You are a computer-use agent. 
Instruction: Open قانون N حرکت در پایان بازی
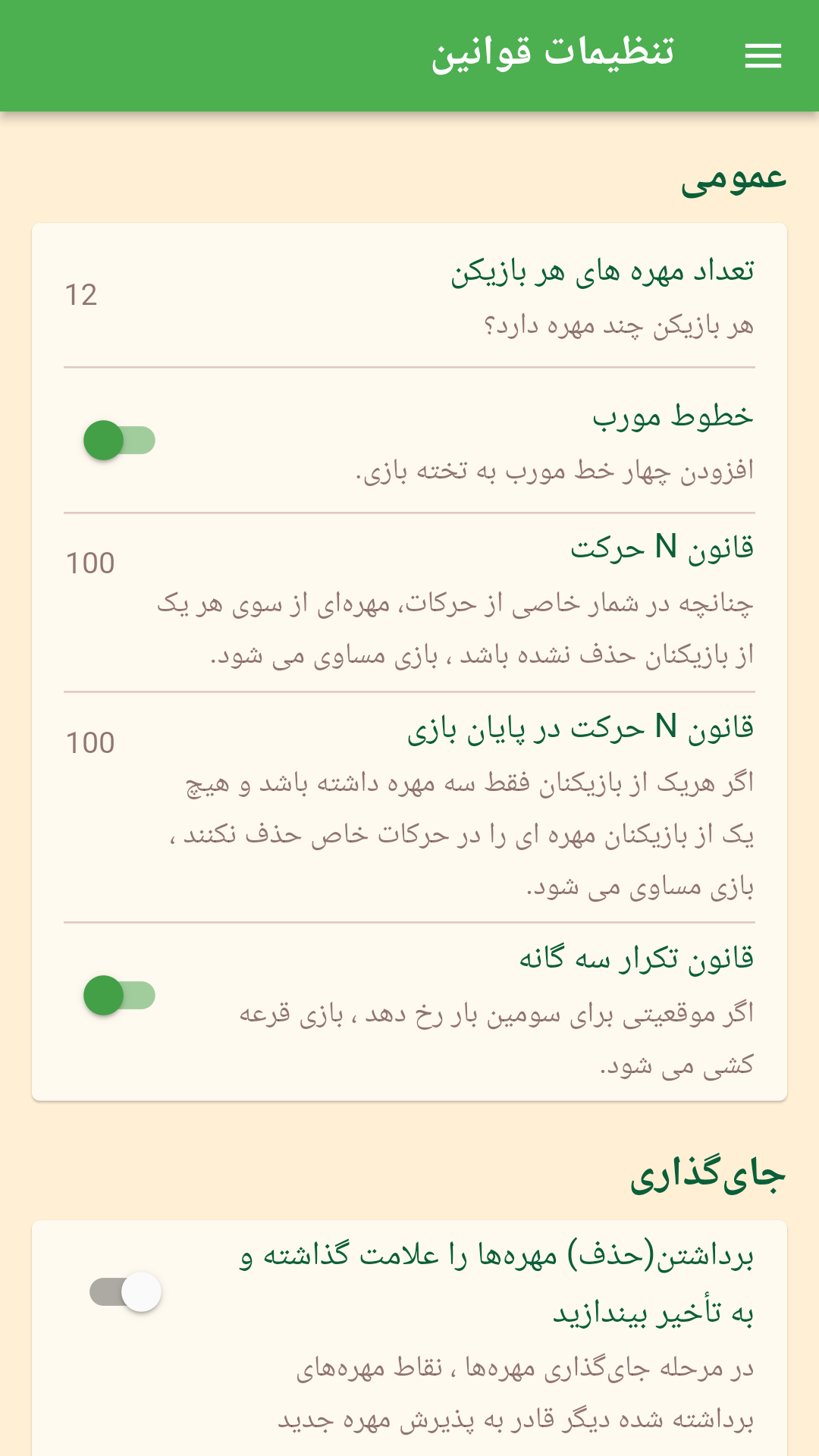[x=409, y=806]
